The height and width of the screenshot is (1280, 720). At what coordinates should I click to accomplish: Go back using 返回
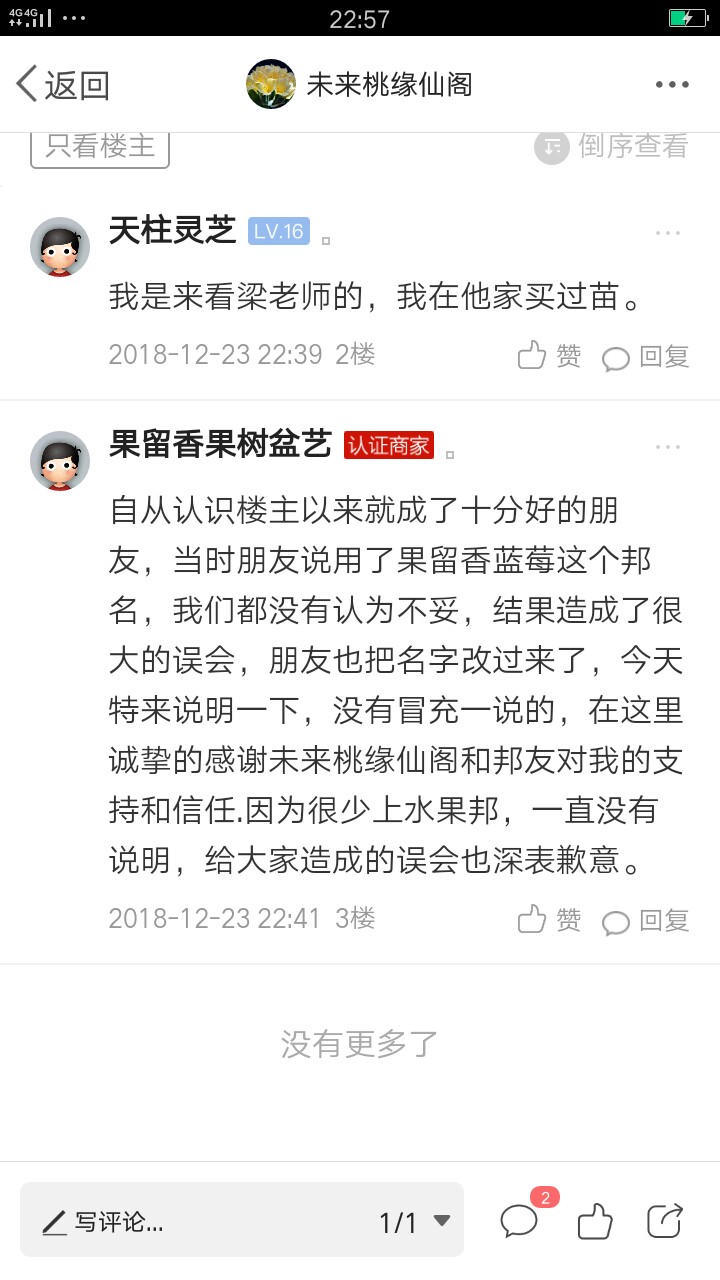point(63,85)
